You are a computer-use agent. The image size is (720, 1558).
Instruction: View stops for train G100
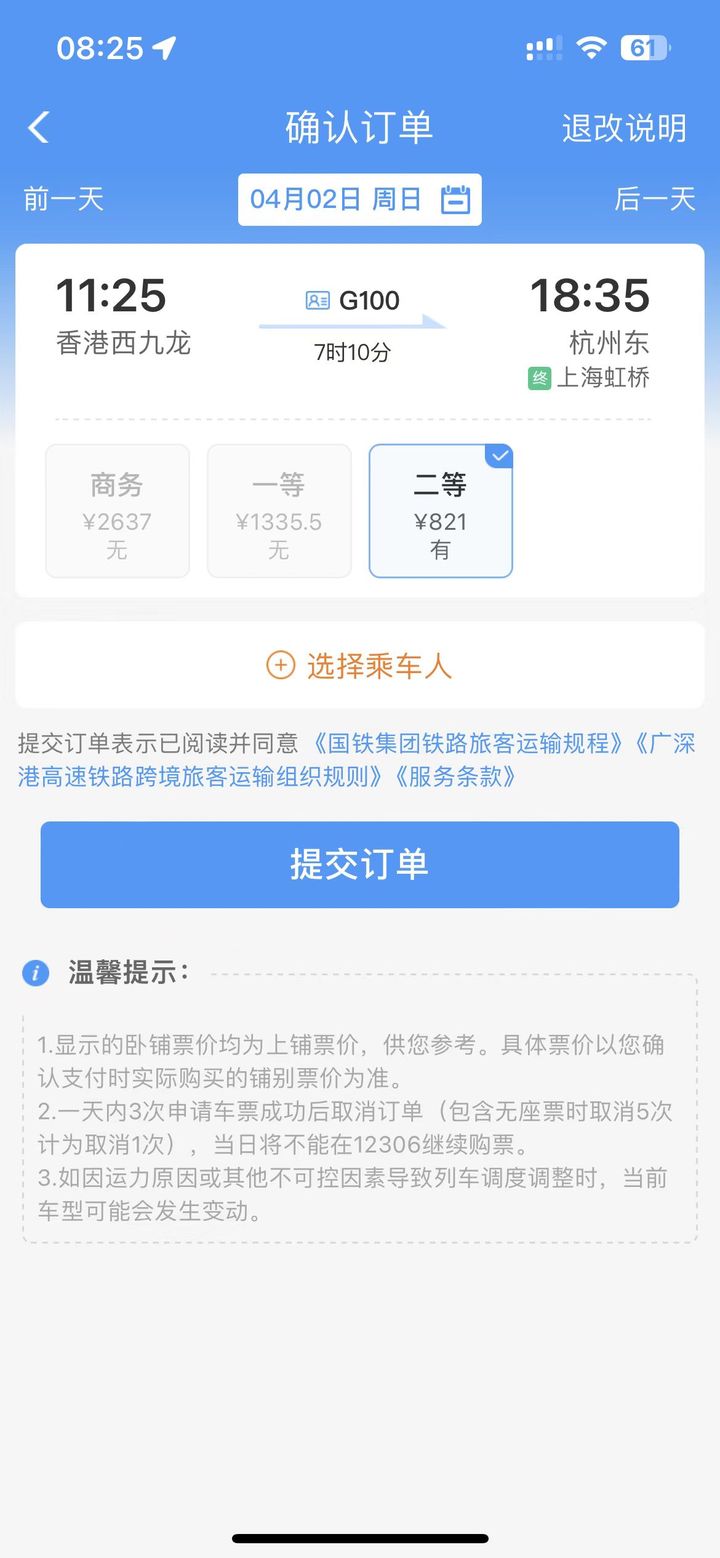click(352, 300)
